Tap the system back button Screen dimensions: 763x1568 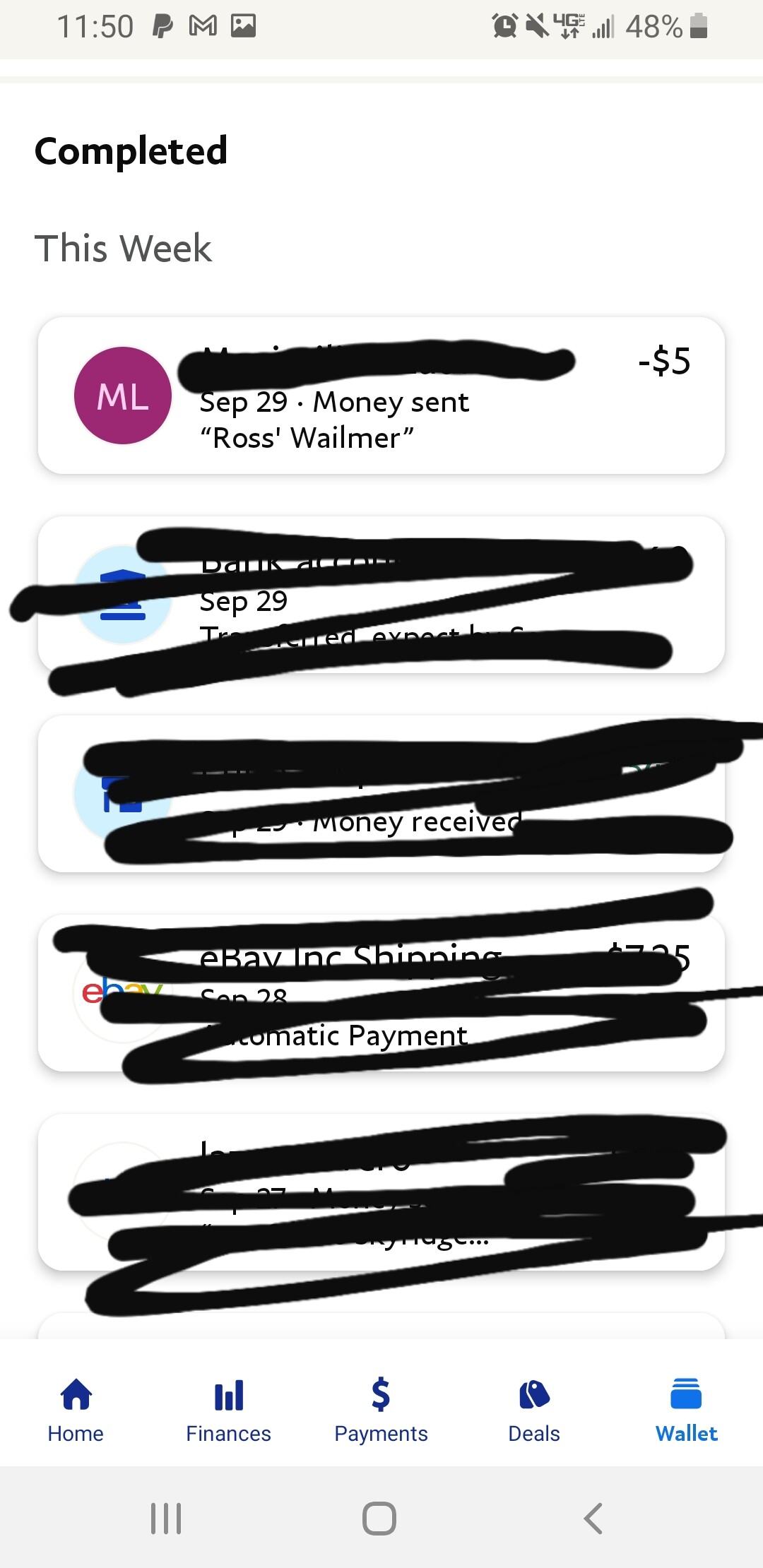tap(593, 1518)
